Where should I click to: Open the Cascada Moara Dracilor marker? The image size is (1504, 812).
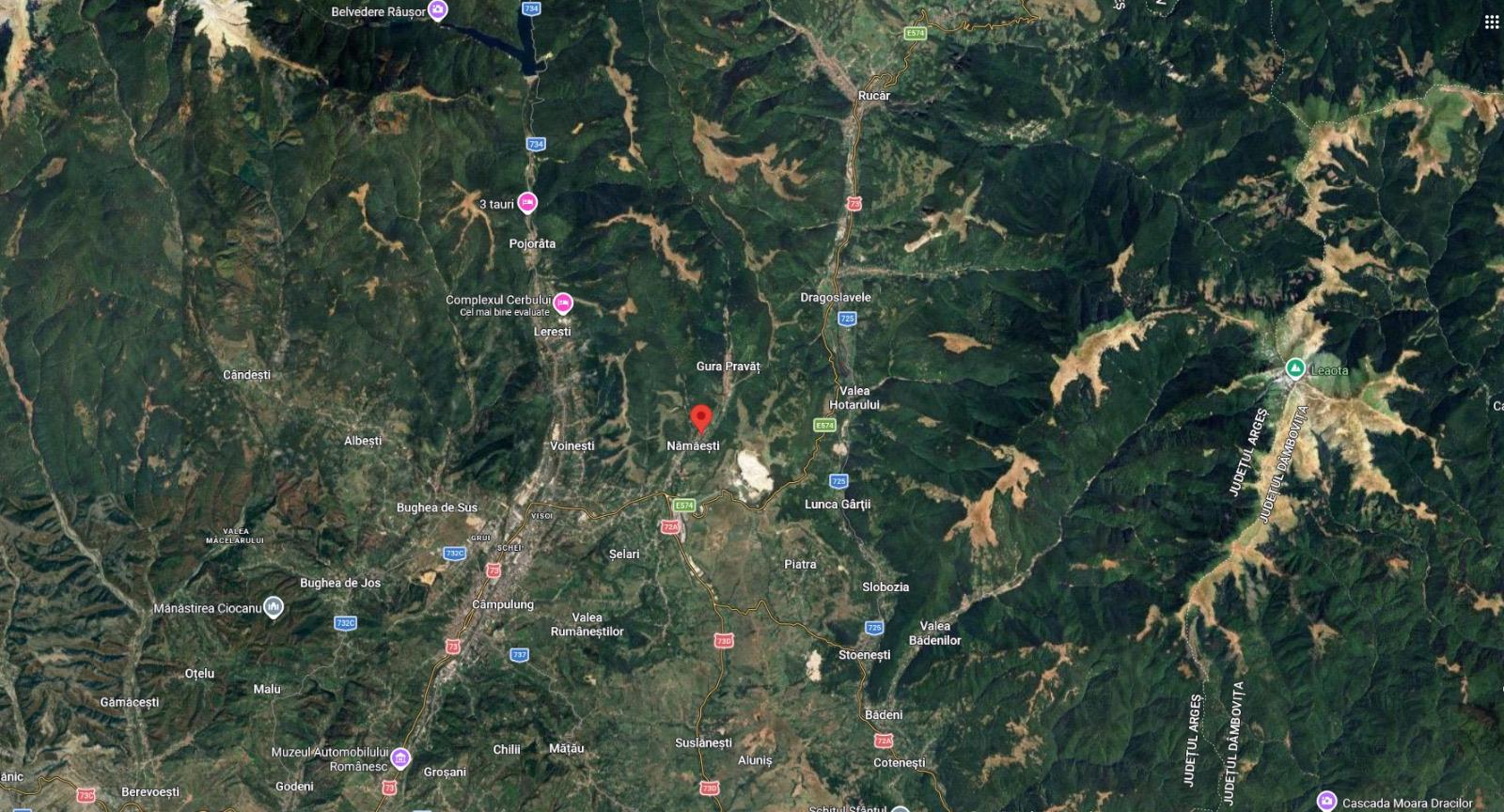[1327, 802]
